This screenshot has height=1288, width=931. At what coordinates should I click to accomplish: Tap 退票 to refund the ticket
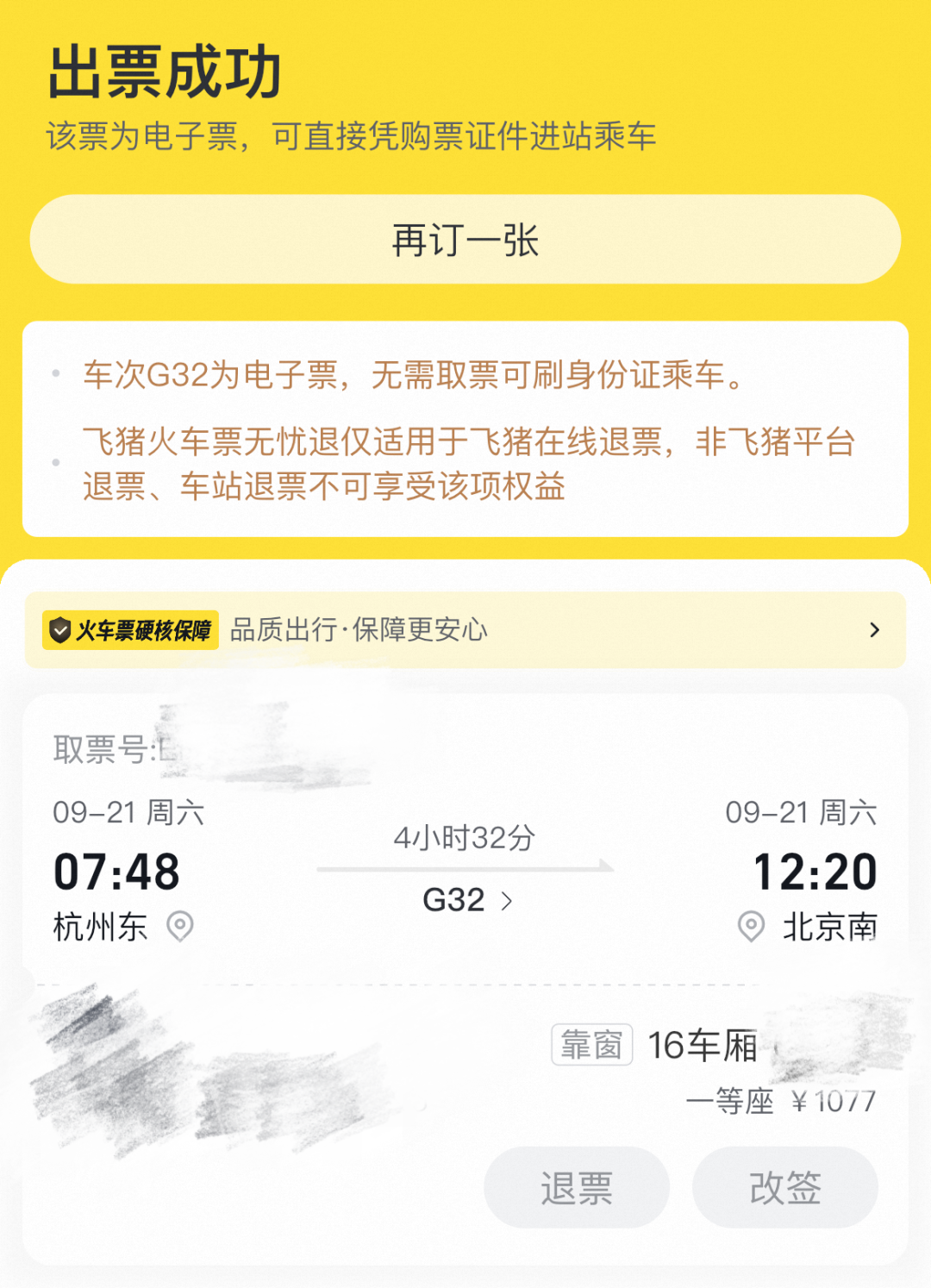(576, 1188)
